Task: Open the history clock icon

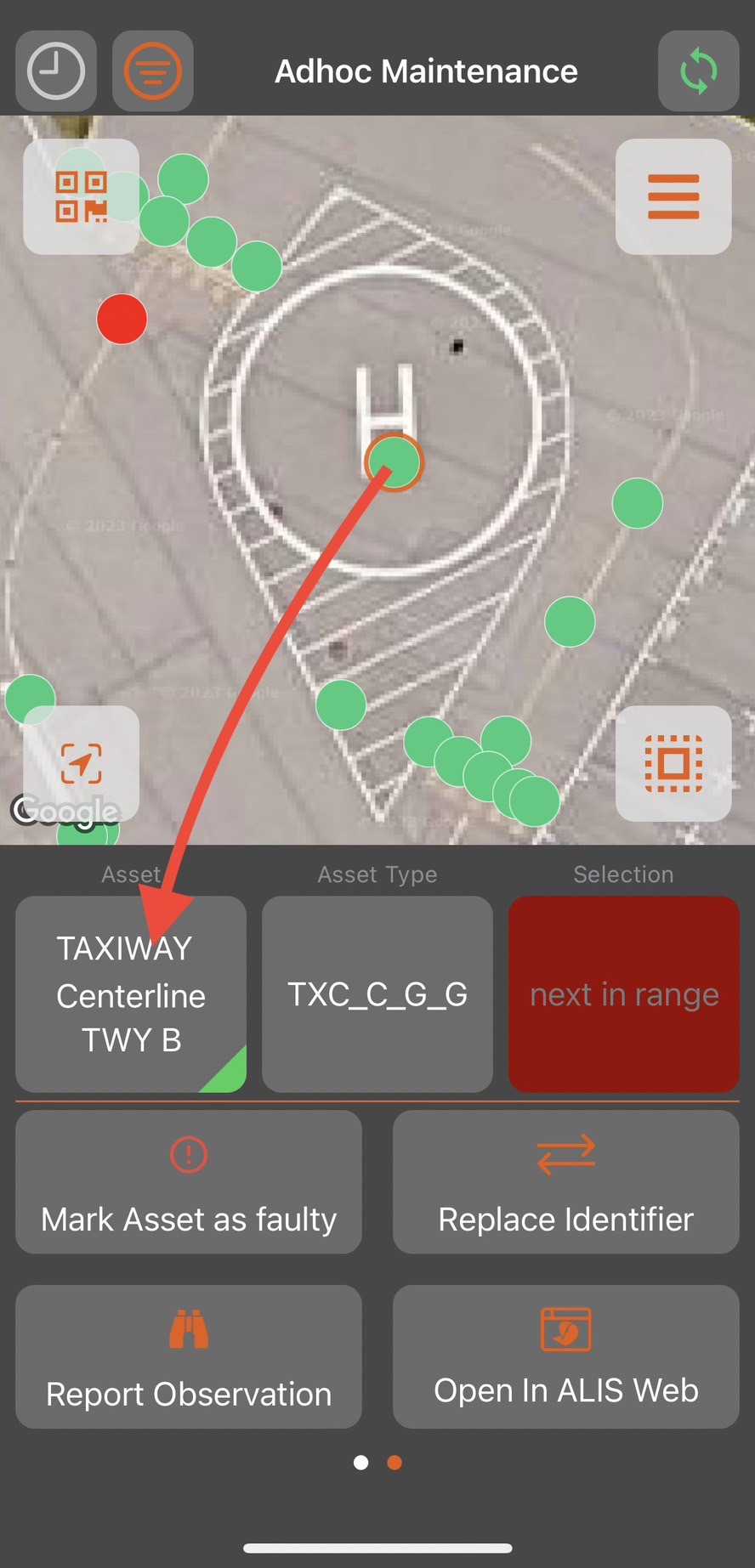Action: click(x=56, y=71)
